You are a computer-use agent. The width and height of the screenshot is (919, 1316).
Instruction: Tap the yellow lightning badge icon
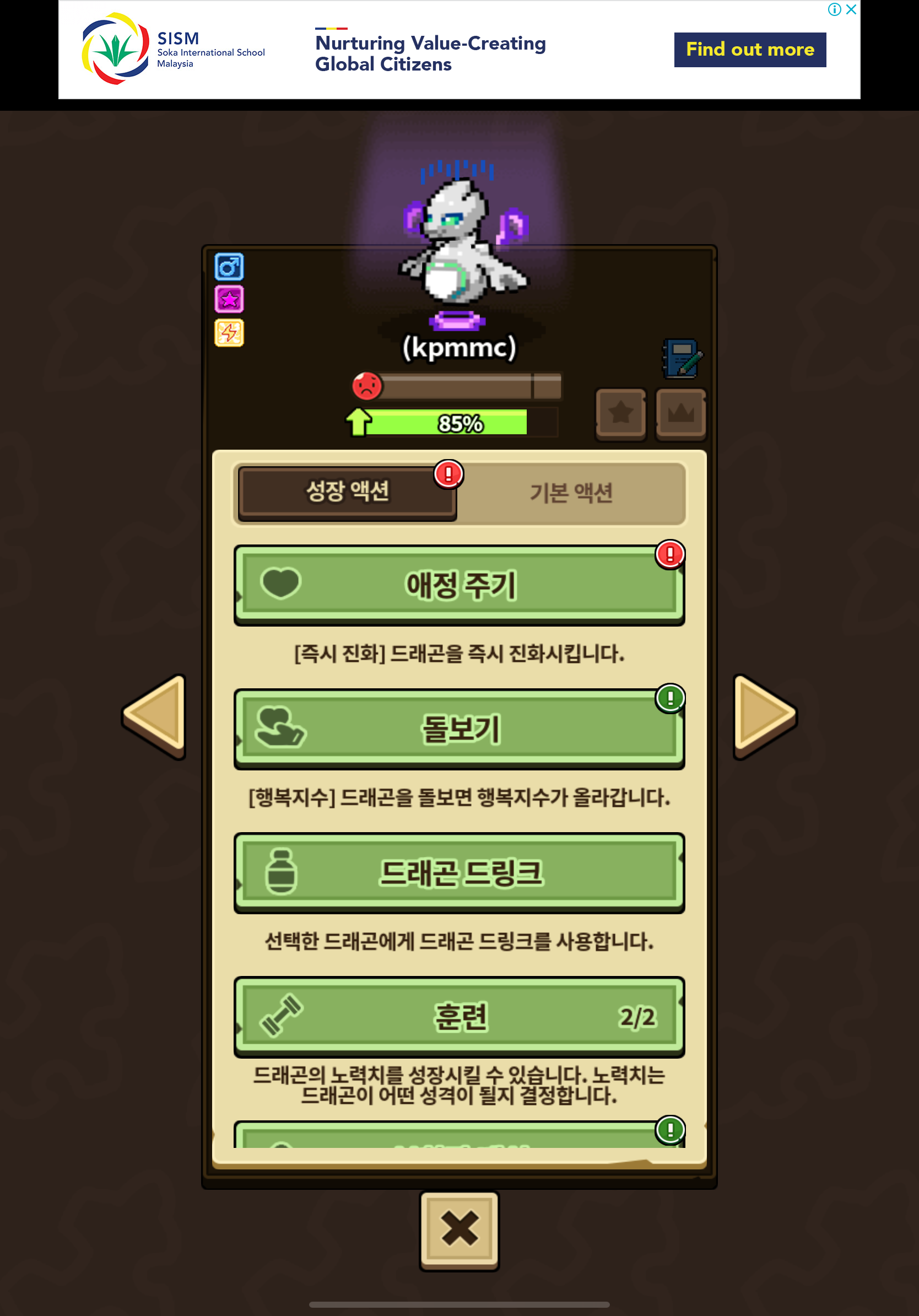pos(229,332)
